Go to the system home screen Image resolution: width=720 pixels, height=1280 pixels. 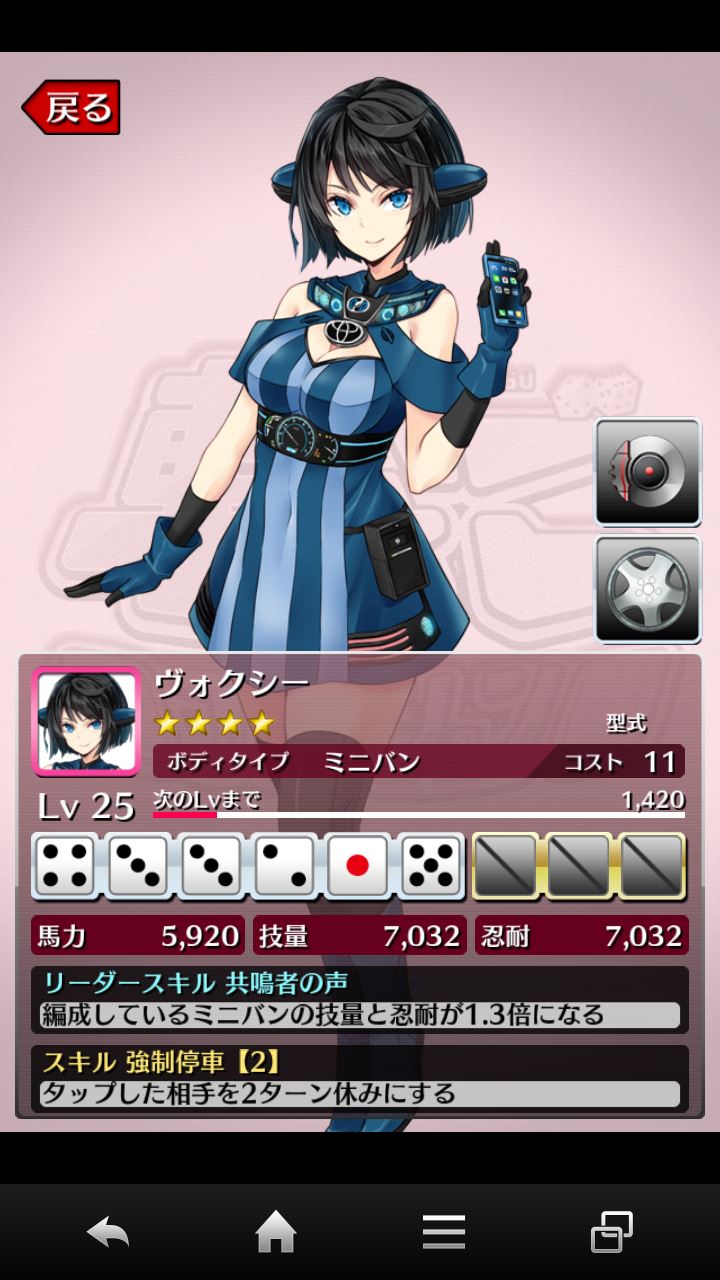tap(276, 1232)
